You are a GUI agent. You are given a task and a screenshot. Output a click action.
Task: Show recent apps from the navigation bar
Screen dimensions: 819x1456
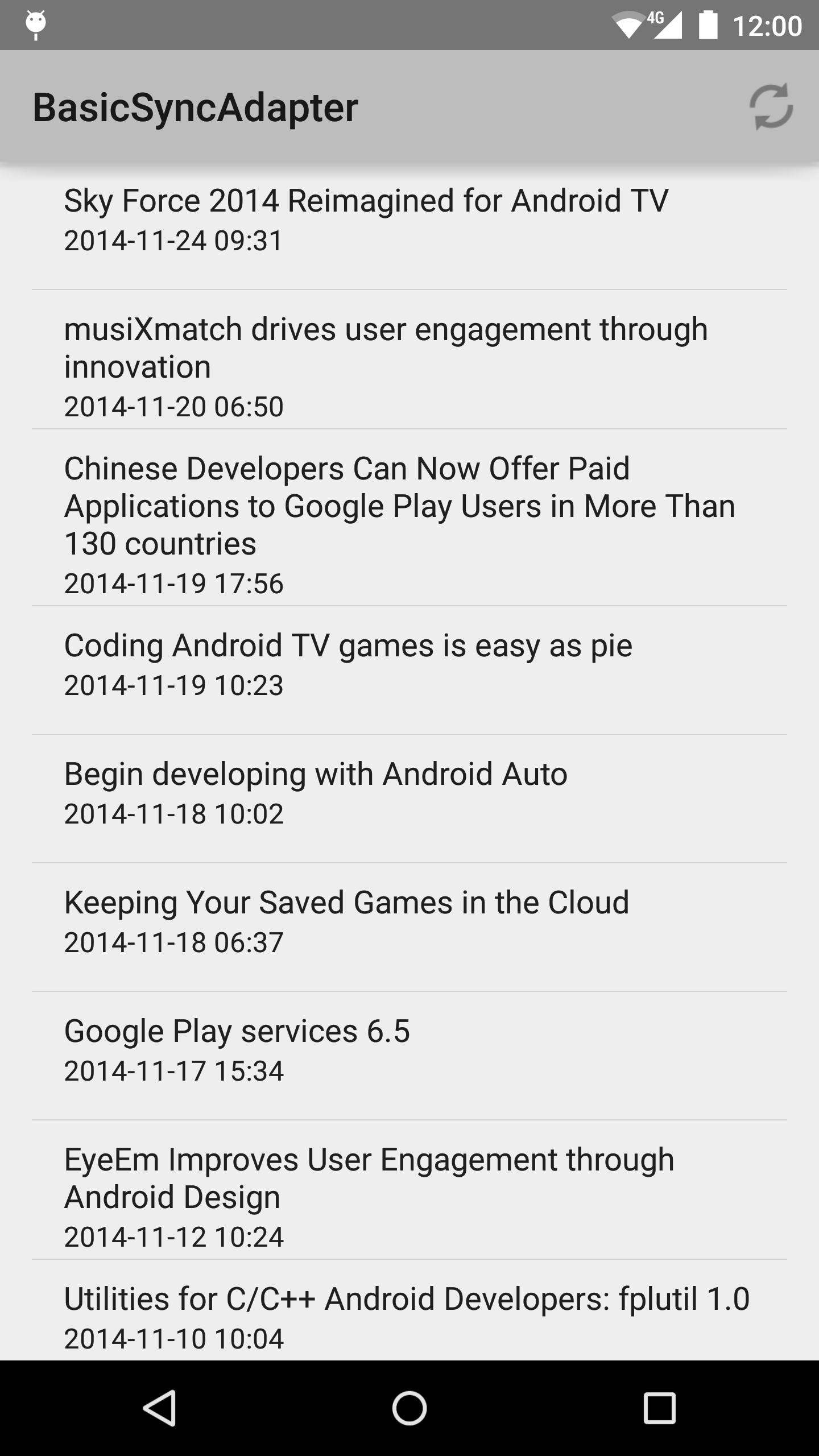coord(660,1408)
